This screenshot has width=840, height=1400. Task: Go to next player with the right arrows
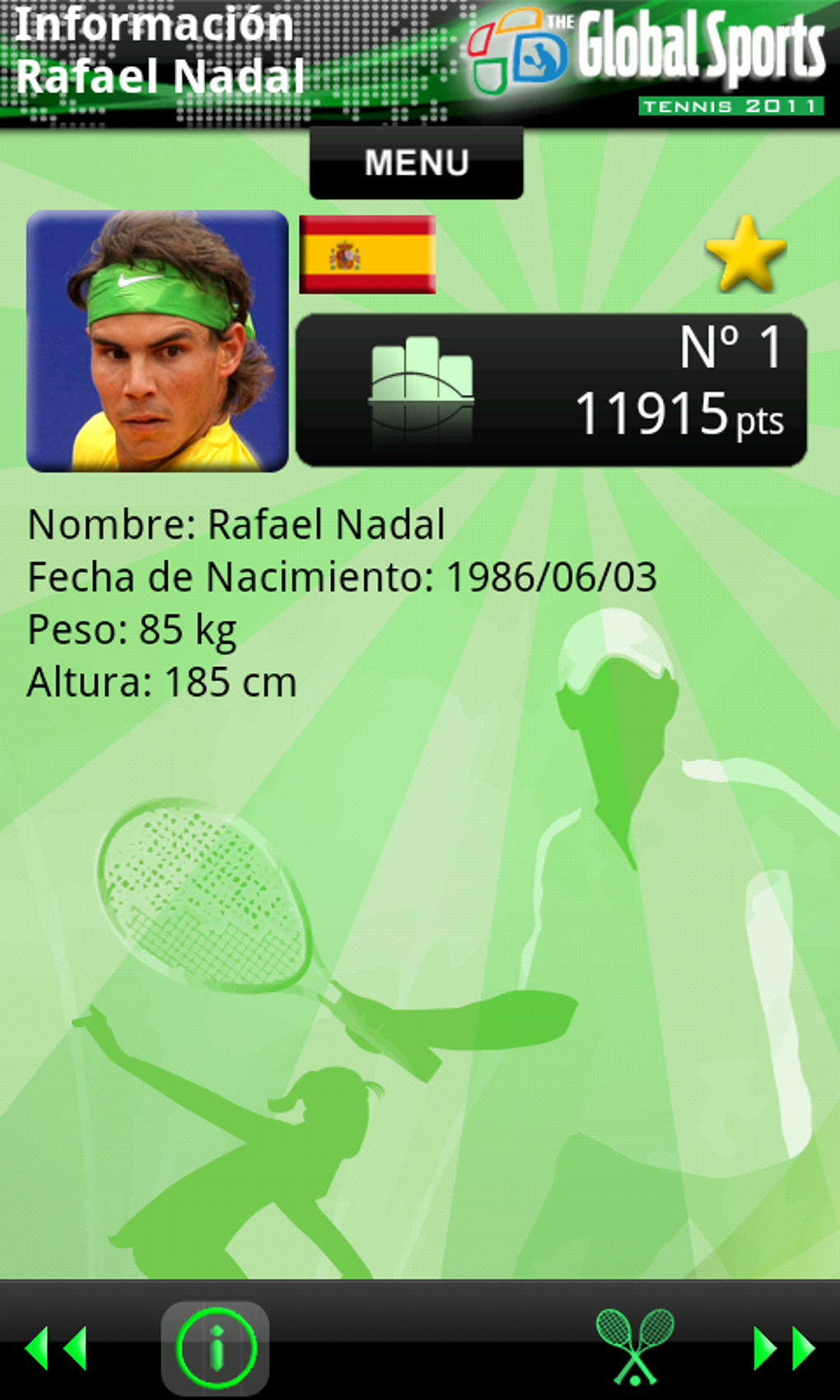coord(783,1348)
